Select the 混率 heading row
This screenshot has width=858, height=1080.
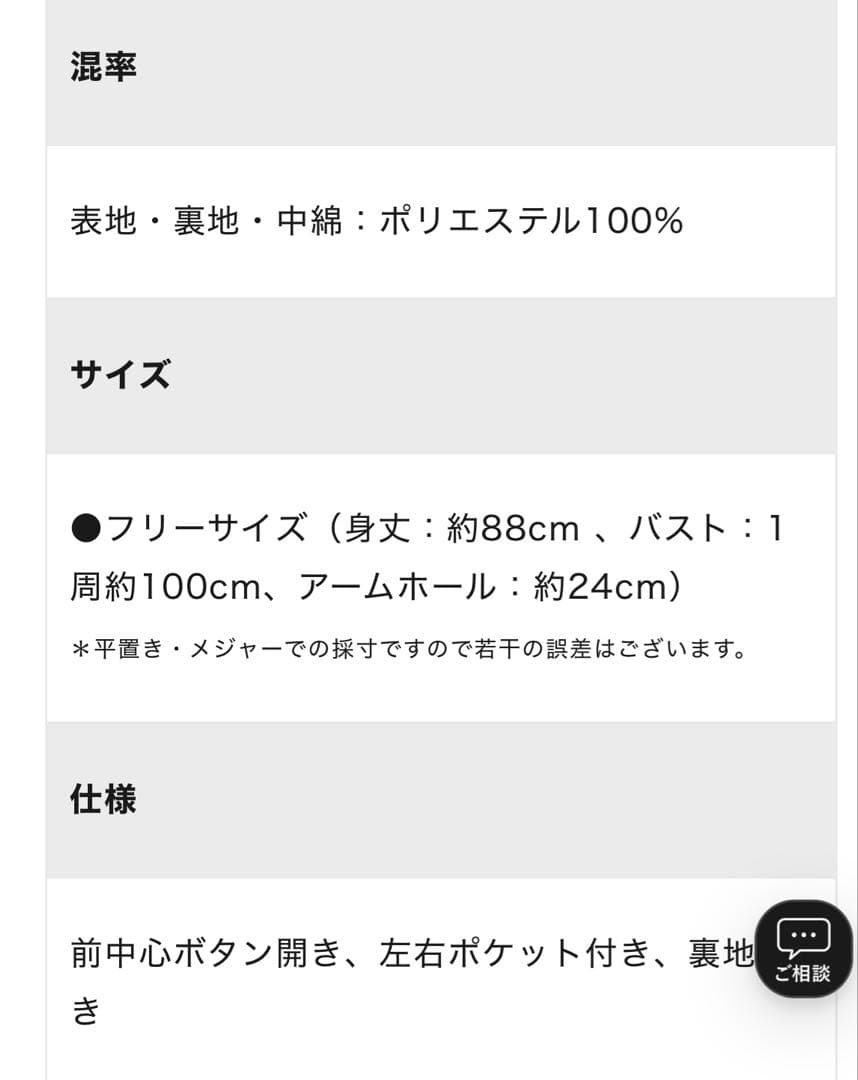click(103, 67)
